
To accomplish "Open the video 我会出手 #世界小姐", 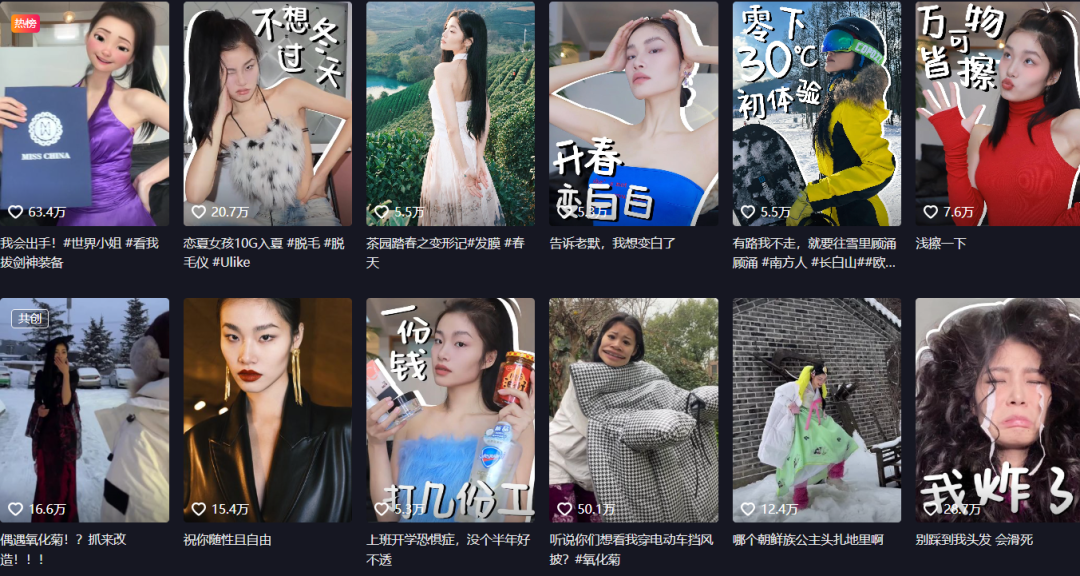I will (x=84, y=113).
